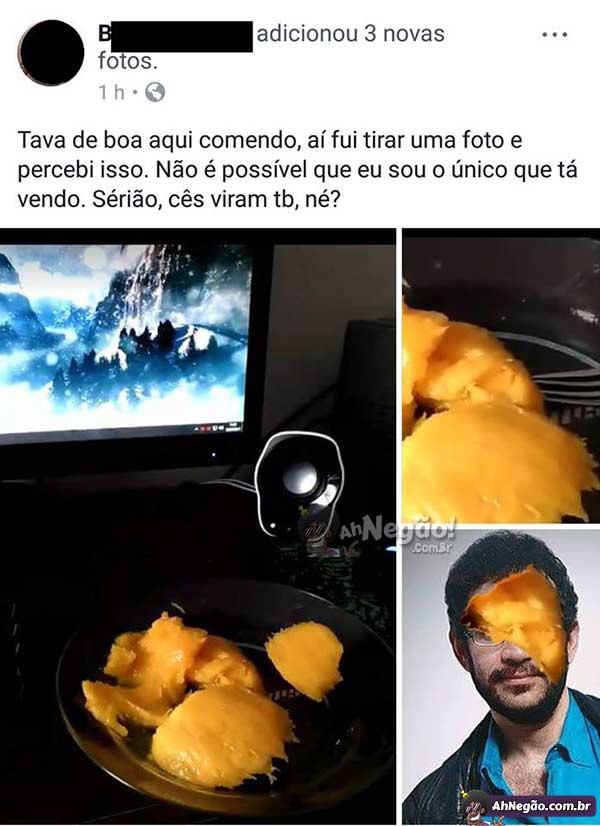Open the poster's profile picture
The image size is (600, 826).
(51, 53)
